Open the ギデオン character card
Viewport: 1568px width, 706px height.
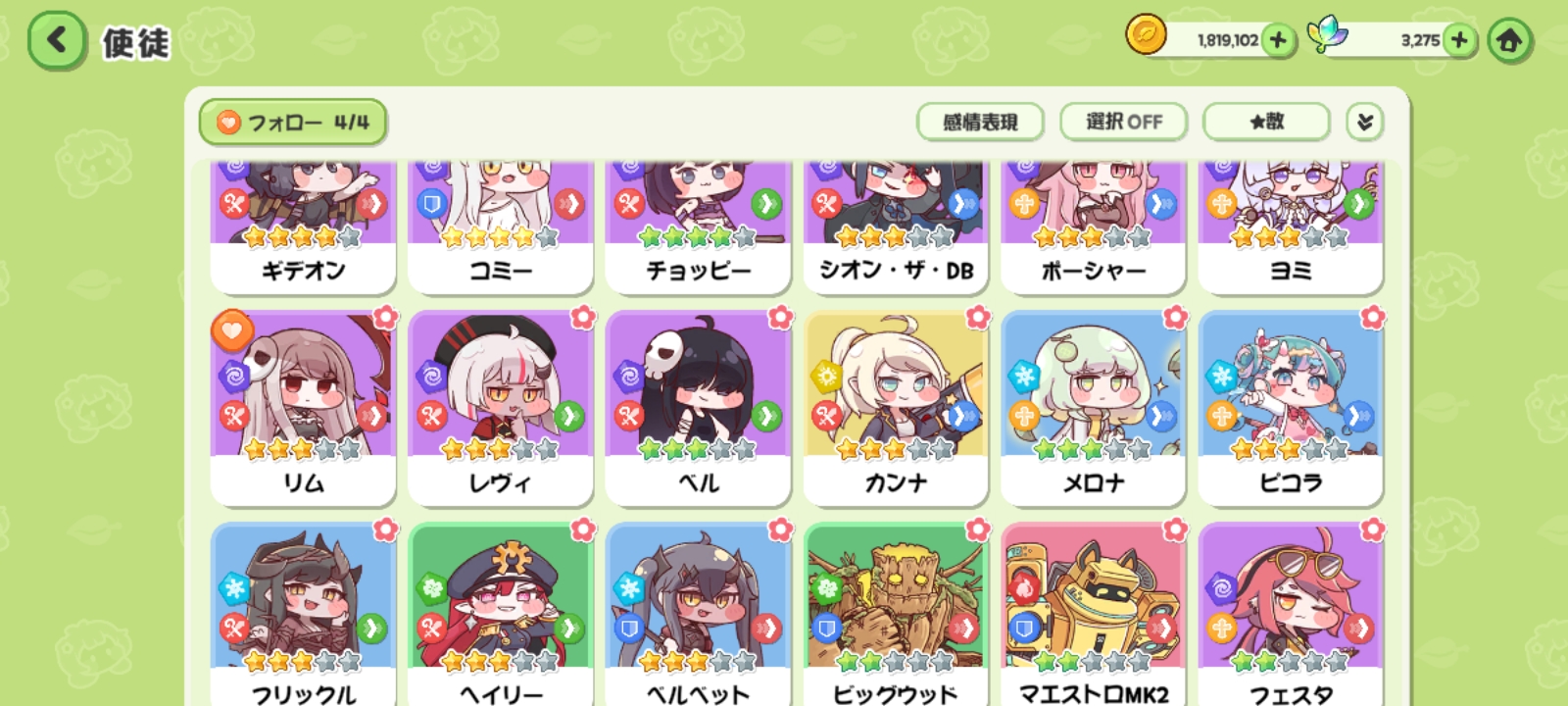(x=303, y=226)
